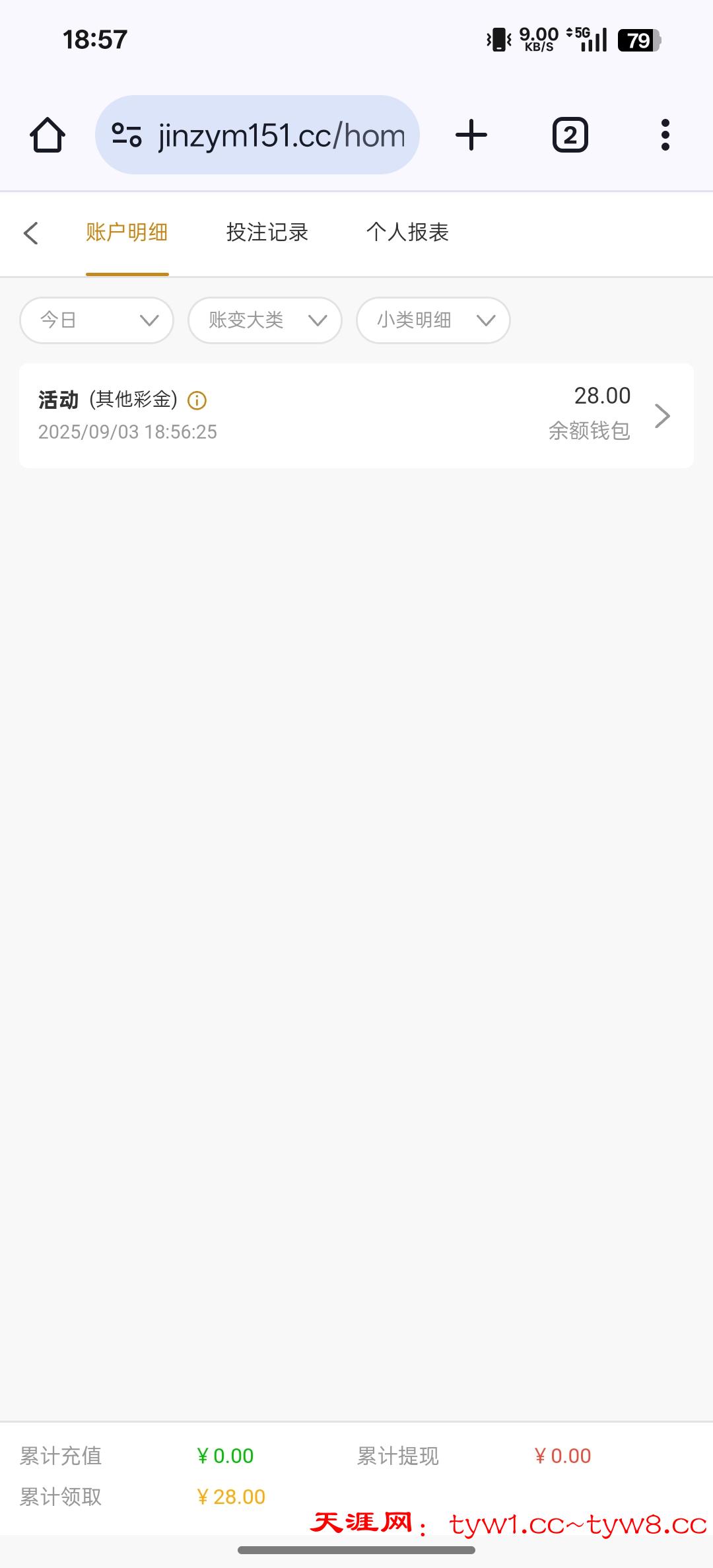Screen dimensions: 713x1568
Task: Go to the browser home page
Action: (48, 135)
